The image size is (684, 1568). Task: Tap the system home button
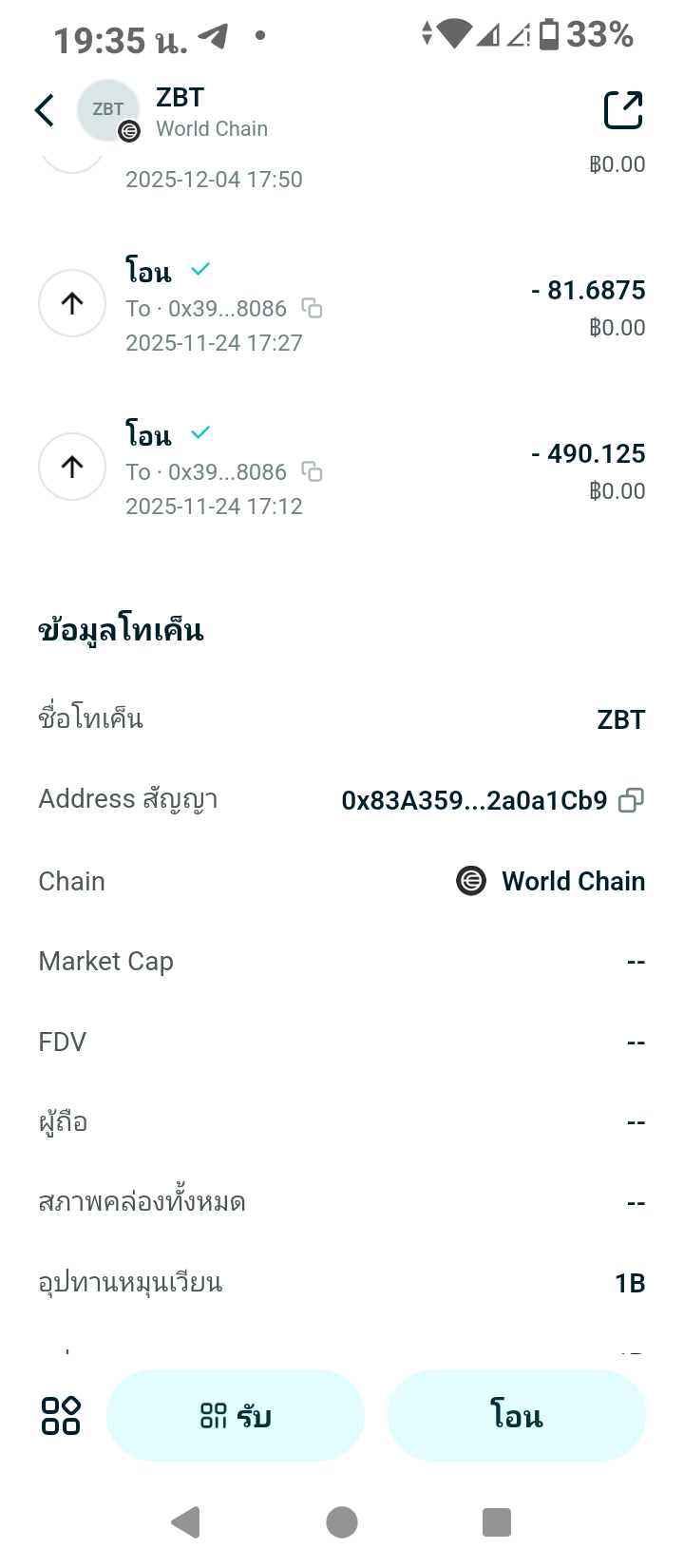[x=342, y=1522]
